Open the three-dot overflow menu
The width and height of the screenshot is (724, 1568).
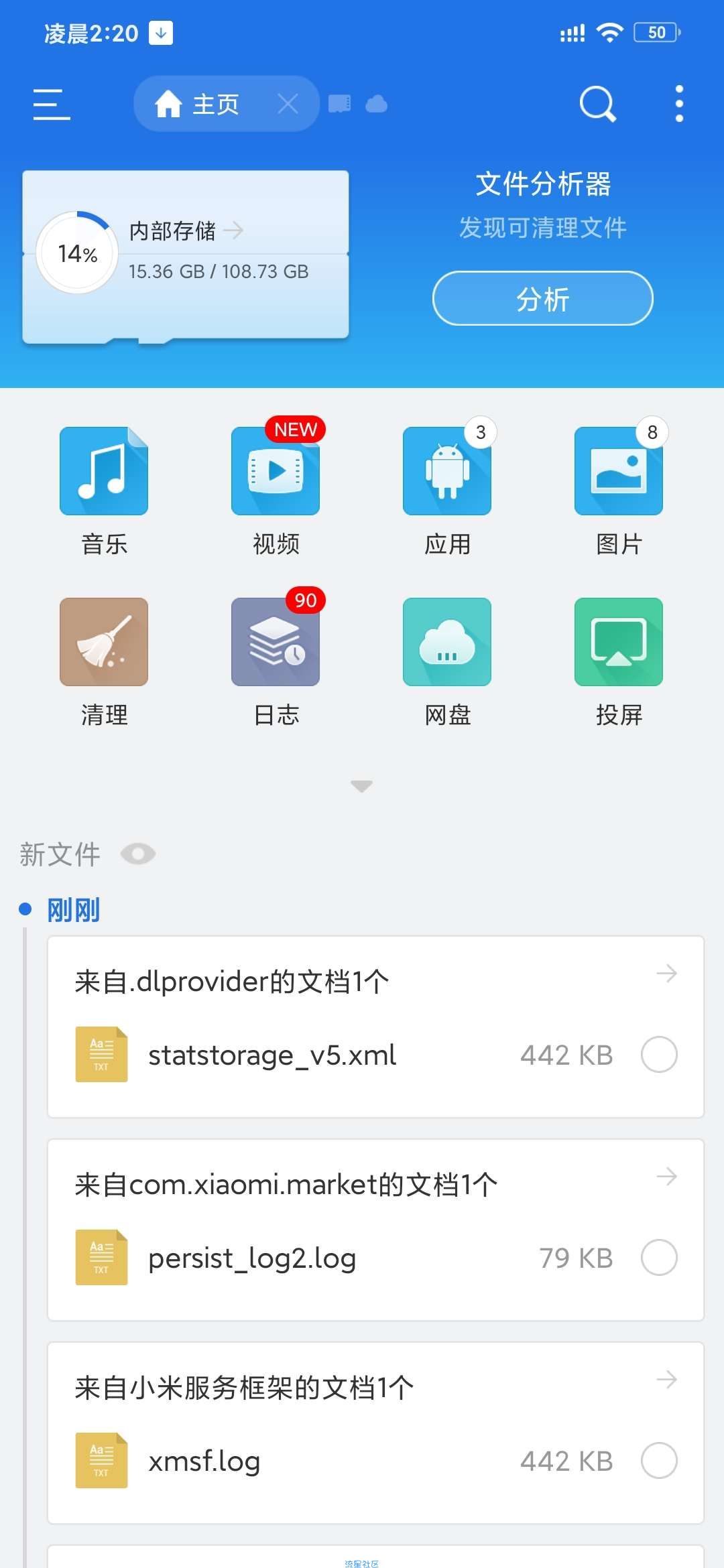679,104
